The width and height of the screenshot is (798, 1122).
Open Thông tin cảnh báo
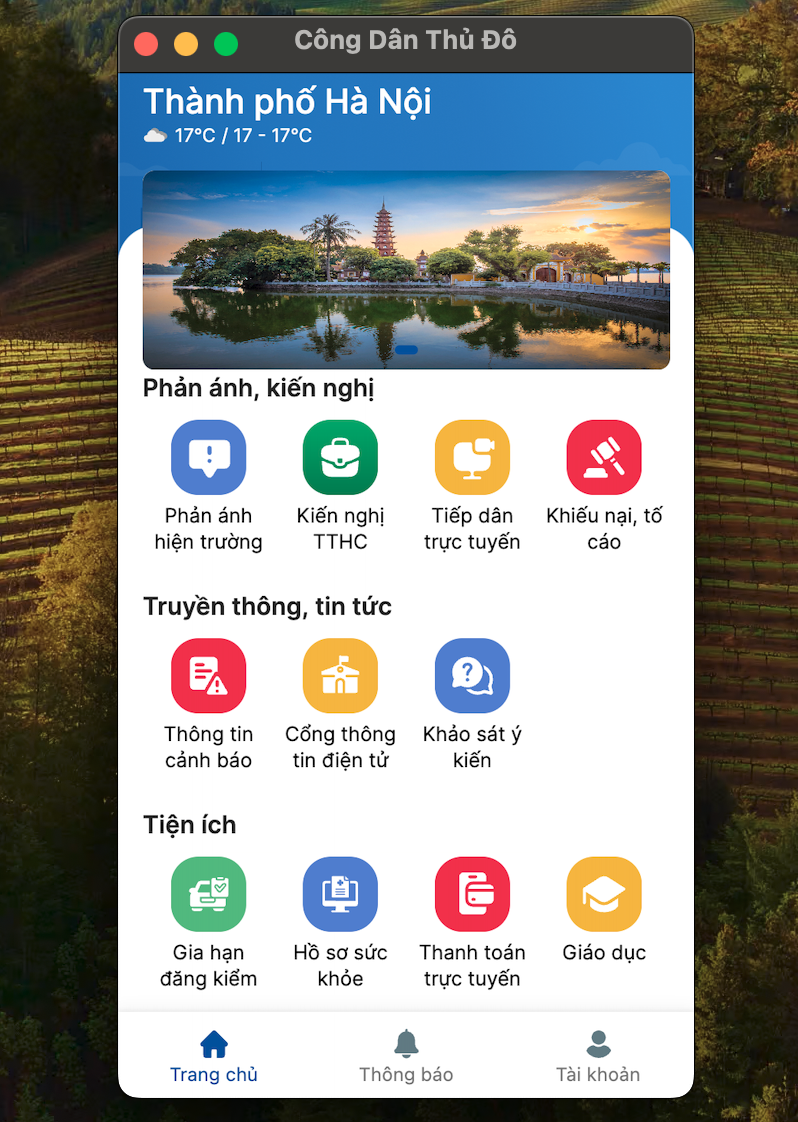208,676
